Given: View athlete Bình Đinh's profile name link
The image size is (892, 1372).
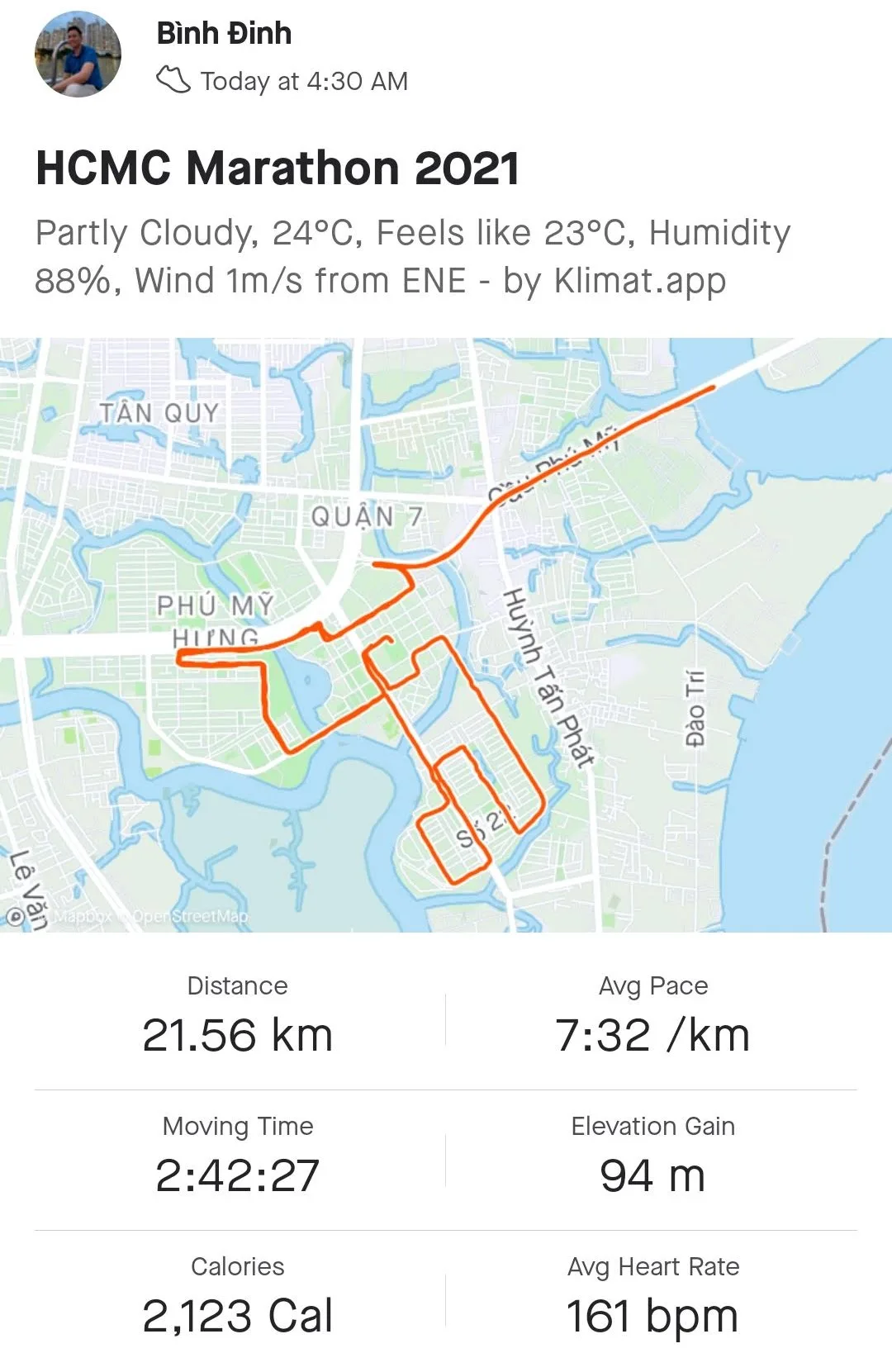Looking at the screenshot, I should [x=224, y=33].
